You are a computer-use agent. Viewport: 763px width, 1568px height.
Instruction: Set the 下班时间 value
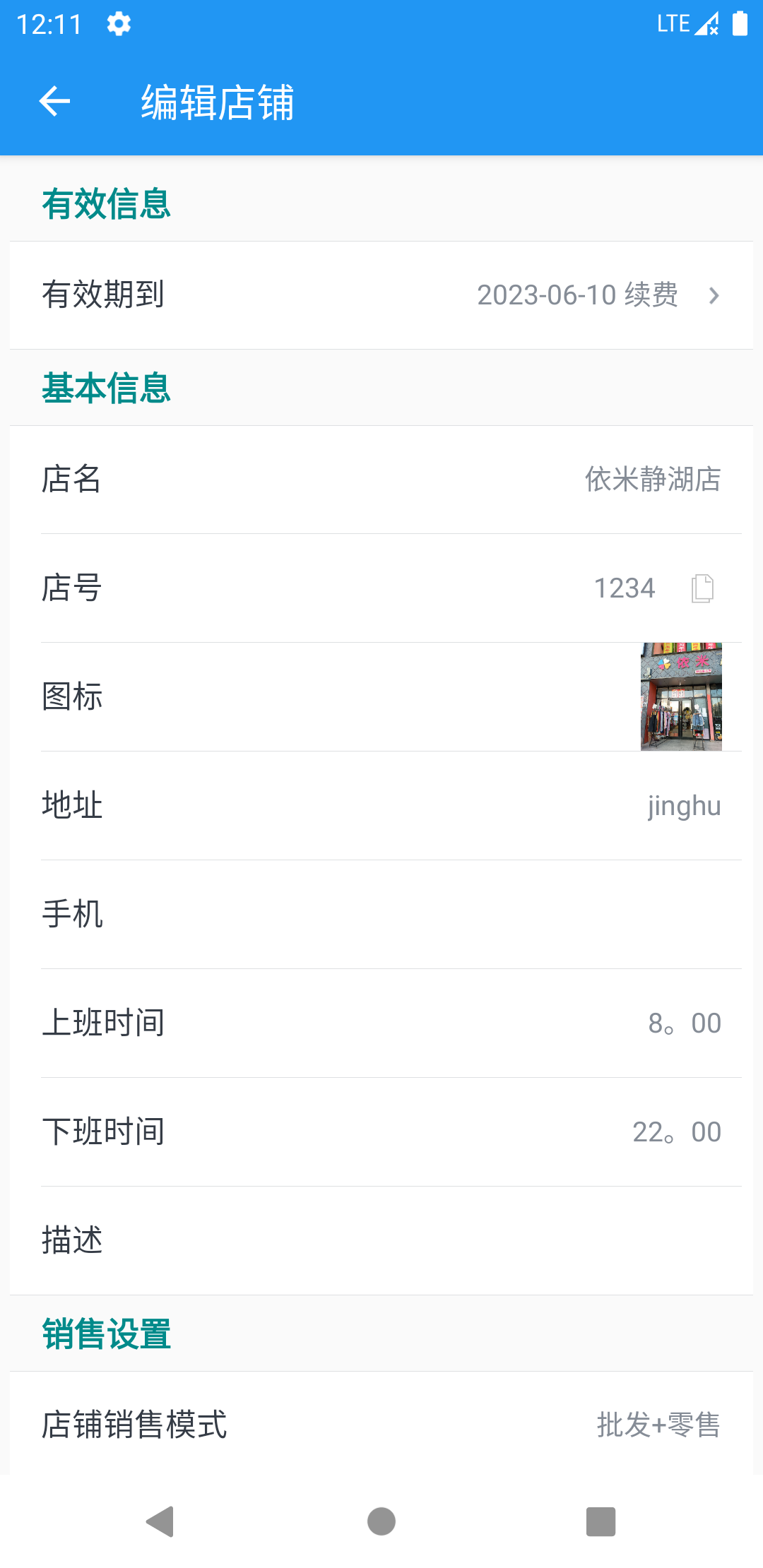(x=381, y=1132)
